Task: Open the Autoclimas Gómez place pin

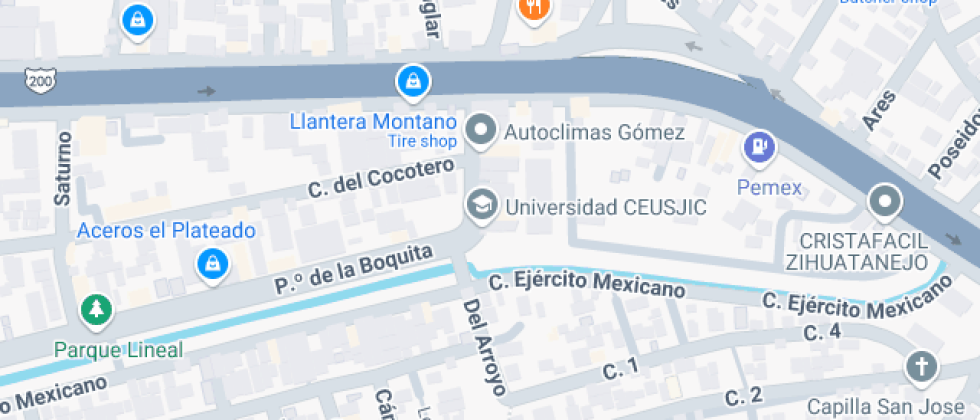Action: [x=482, y=130]
